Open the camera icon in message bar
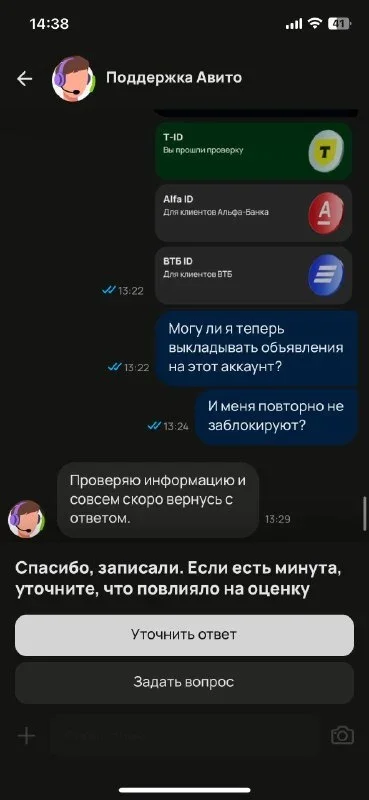Viewport: 369px width, 800px height. (342, 736)
